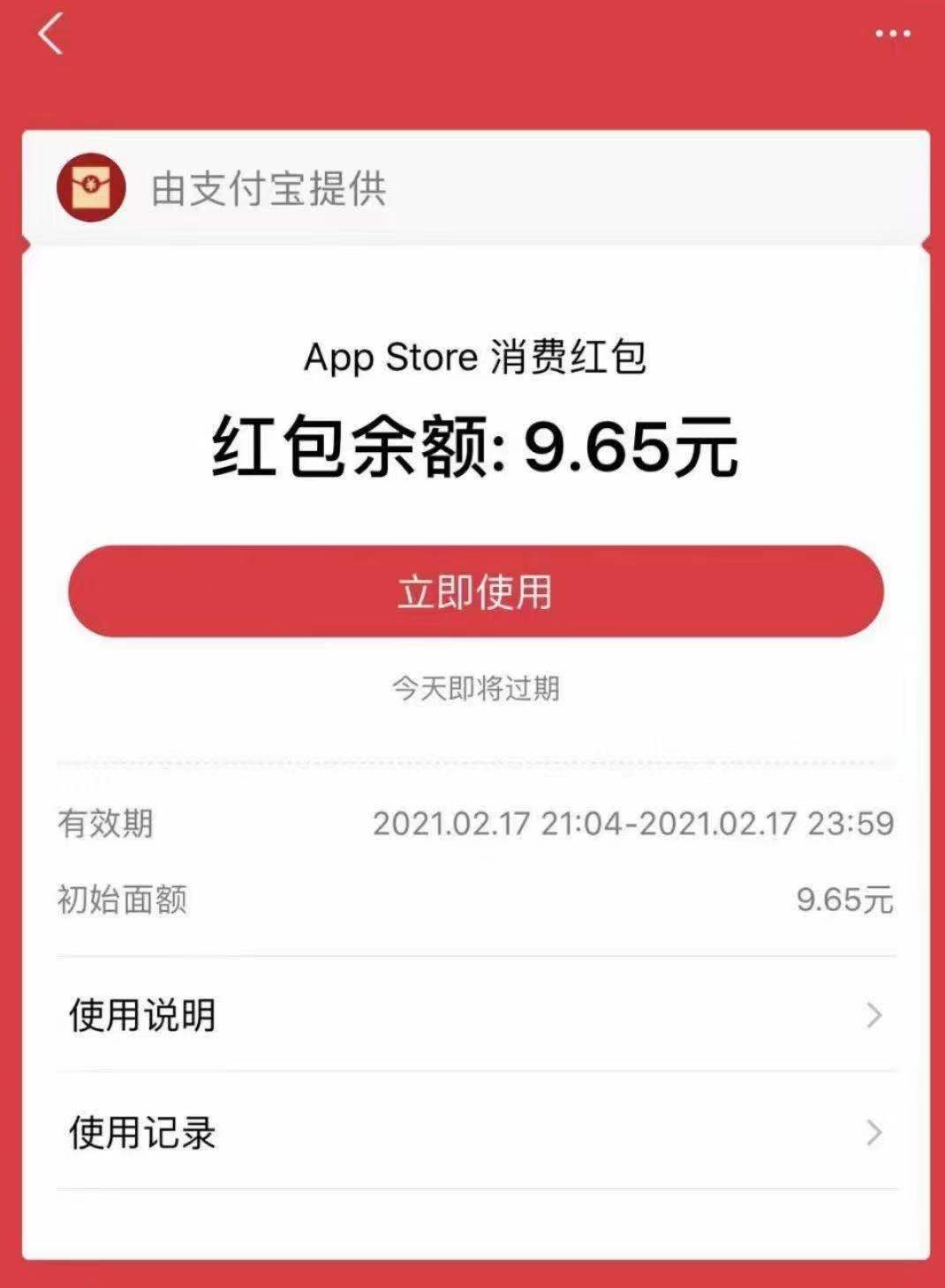
Task: Open the 使用记录 row
Action: pos(475,1133)
